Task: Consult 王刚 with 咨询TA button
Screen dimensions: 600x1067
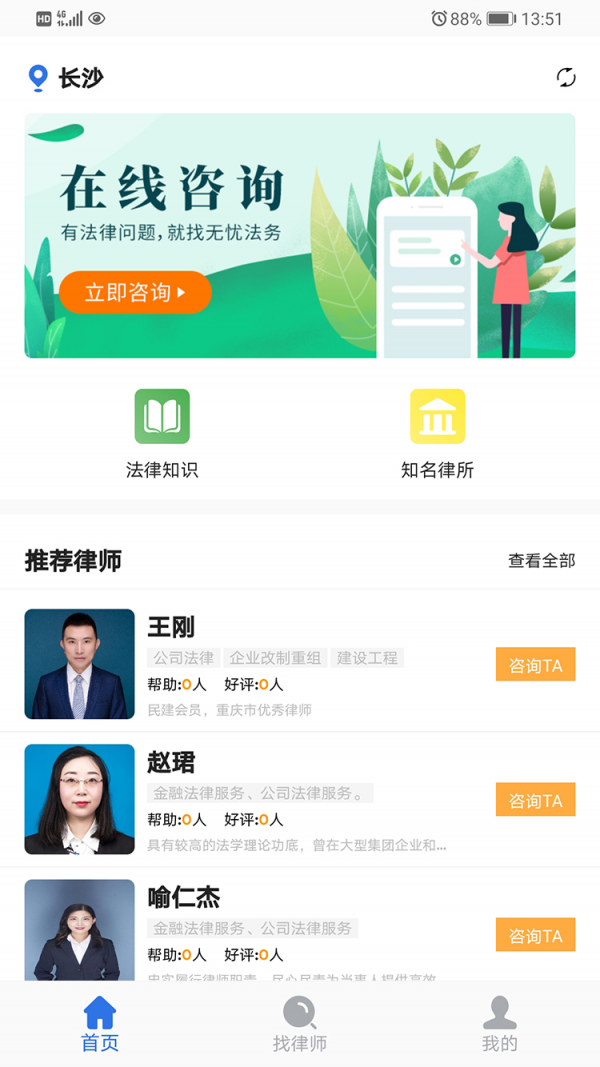Action: tap(535, 665)
